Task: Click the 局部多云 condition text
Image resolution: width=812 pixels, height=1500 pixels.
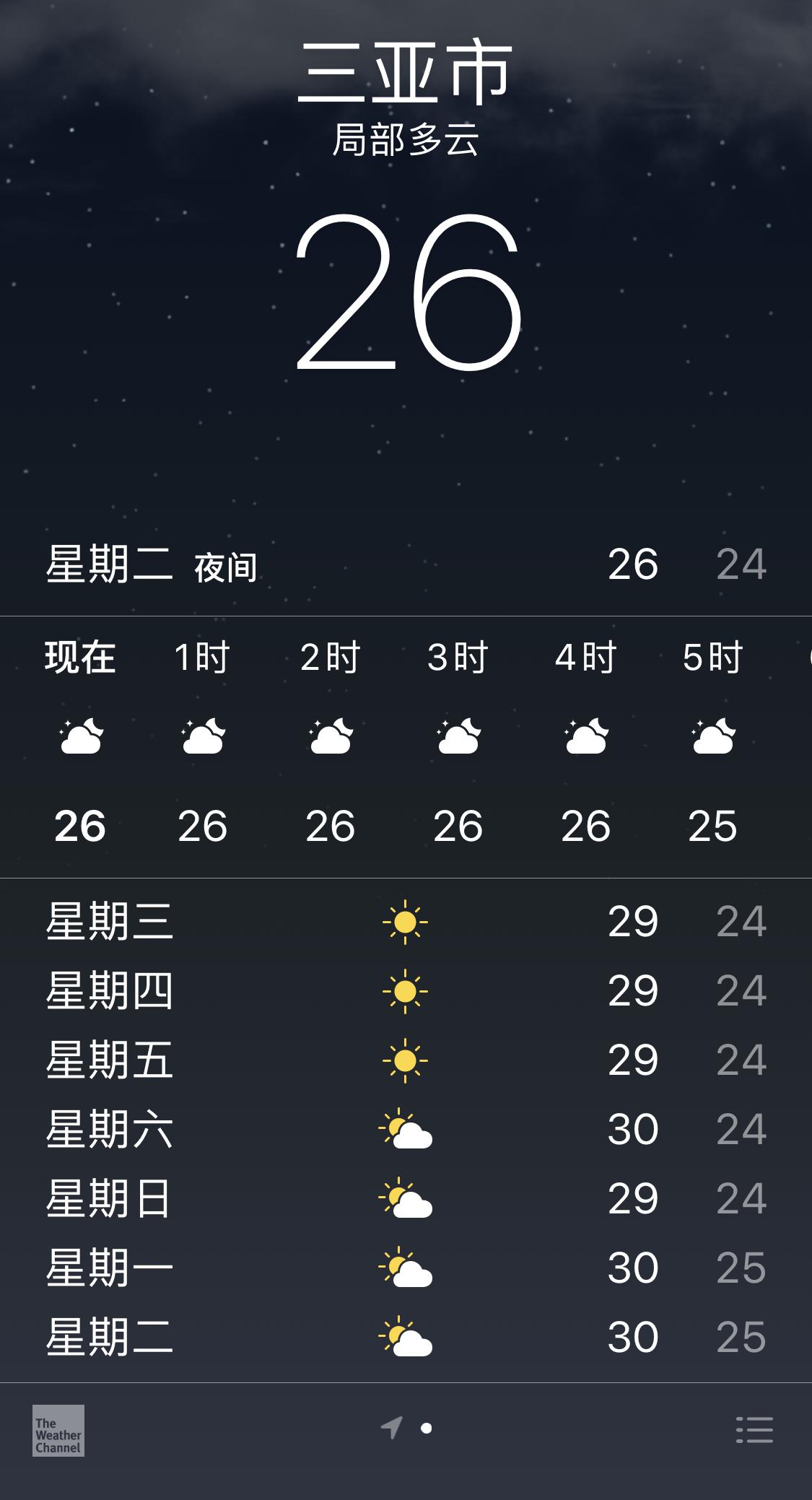Action: pos(406,143)
